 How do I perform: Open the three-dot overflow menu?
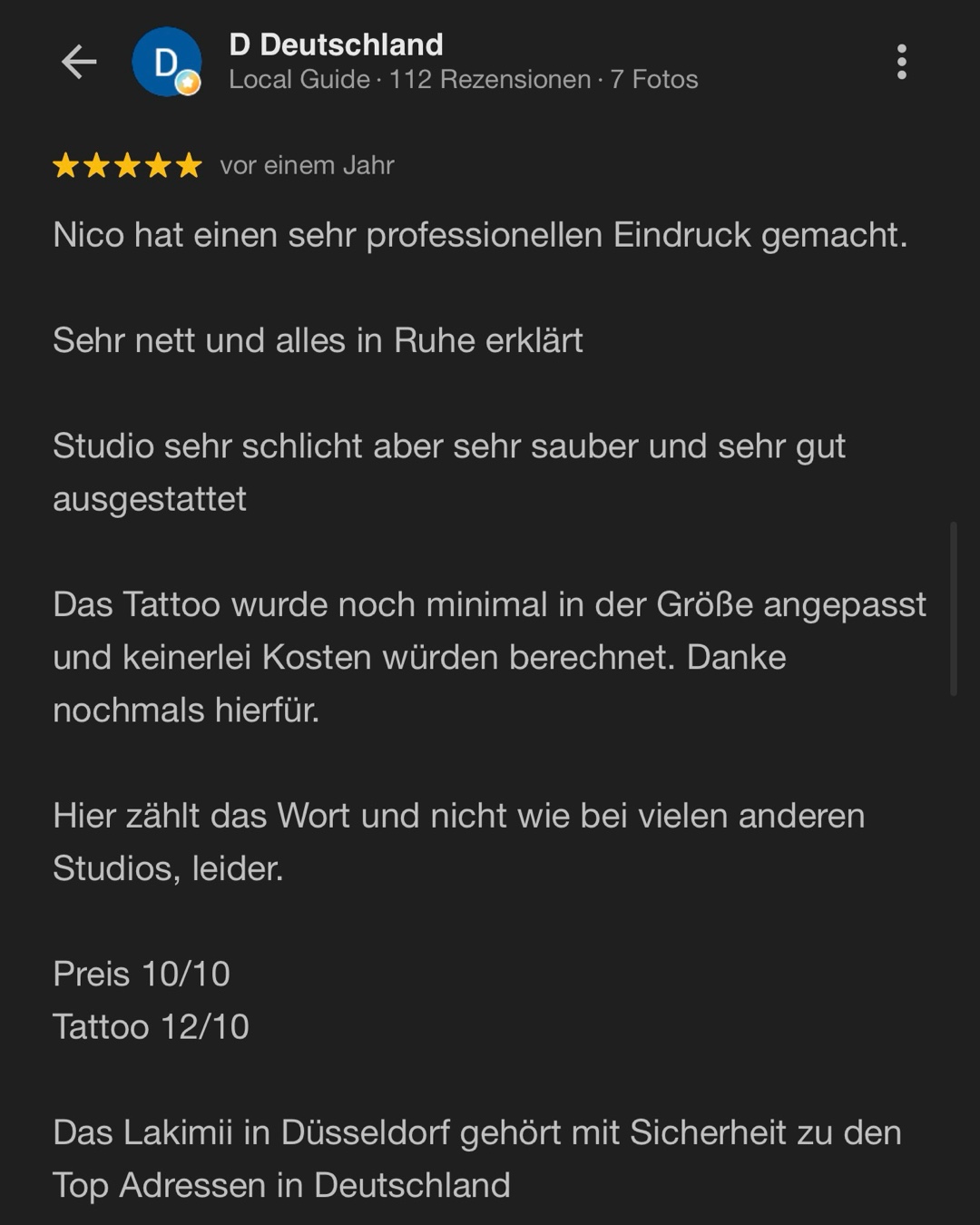click(x=901, y=62)
